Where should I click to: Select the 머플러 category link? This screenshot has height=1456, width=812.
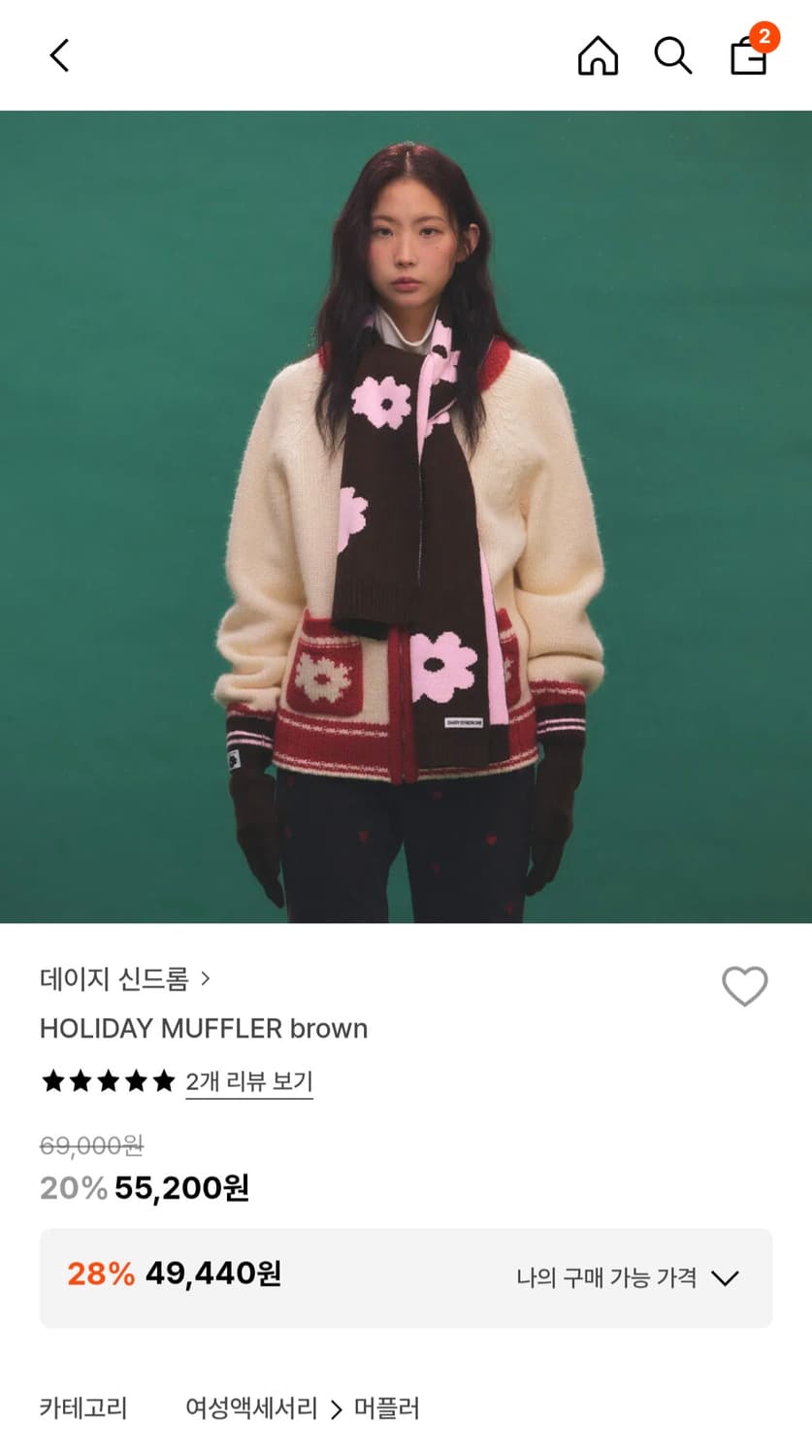point(387,1408)
